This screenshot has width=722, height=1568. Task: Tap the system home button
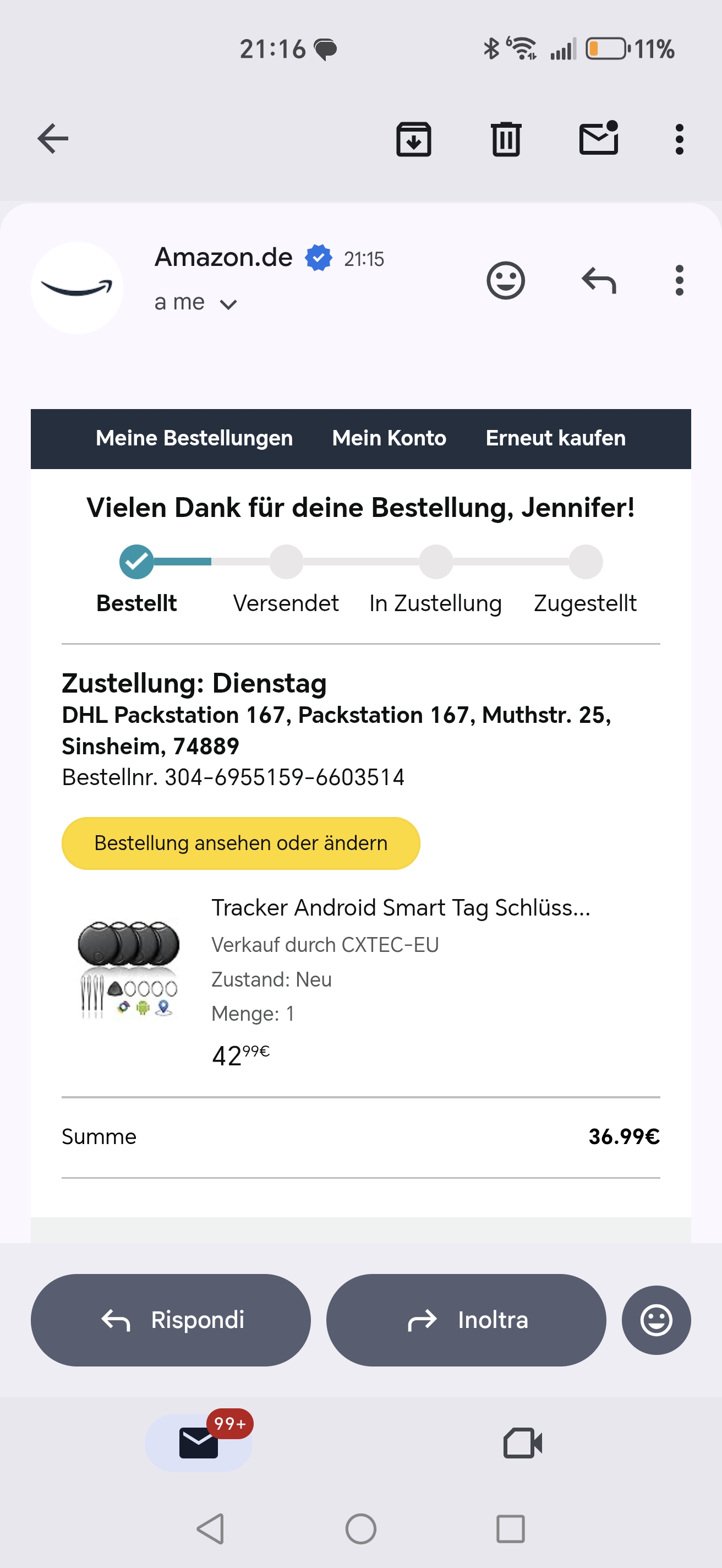[x=360, y=1528]
